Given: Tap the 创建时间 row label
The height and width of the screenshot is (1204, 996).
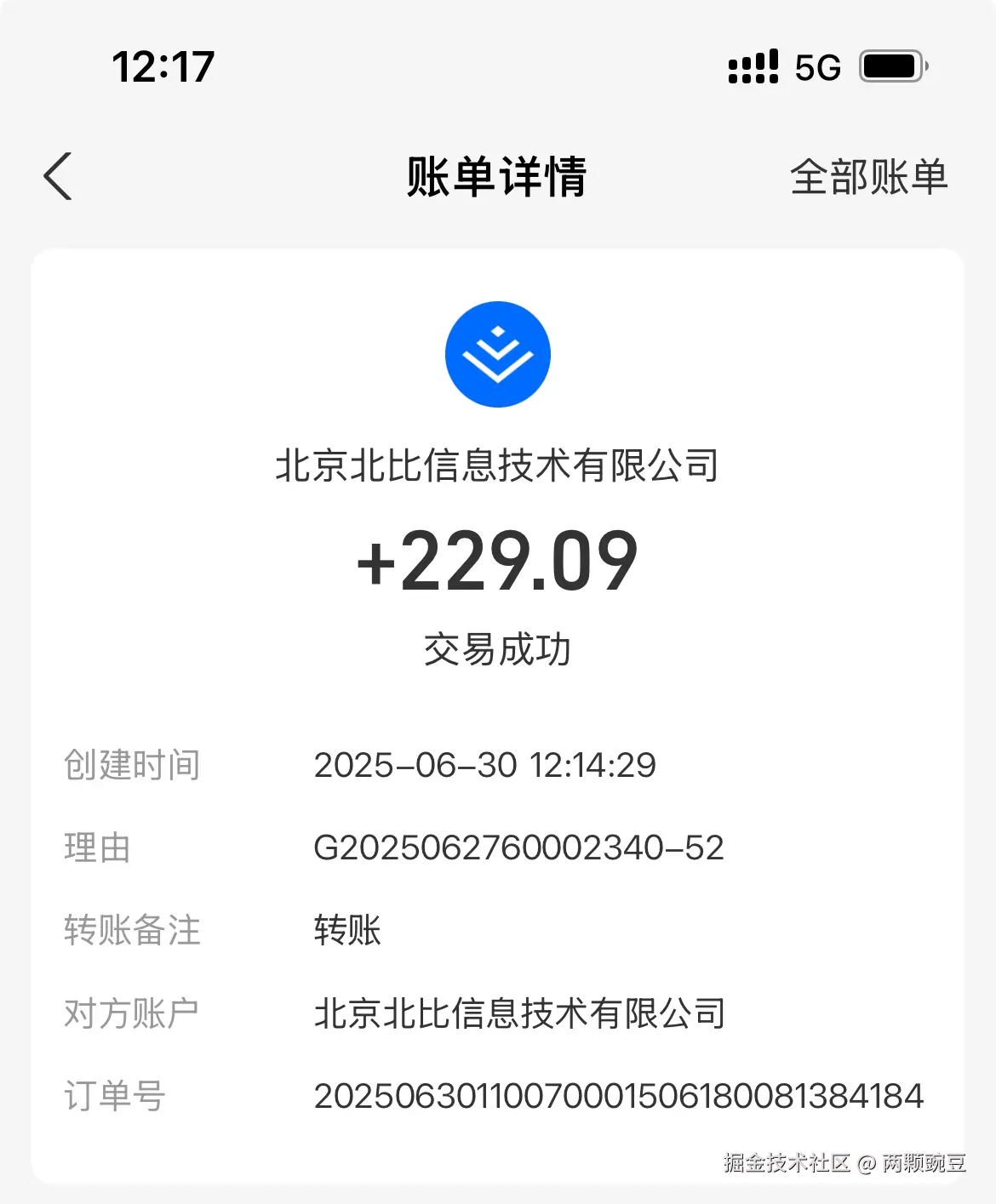Looking at the screenshot, I should coord(130,765).
